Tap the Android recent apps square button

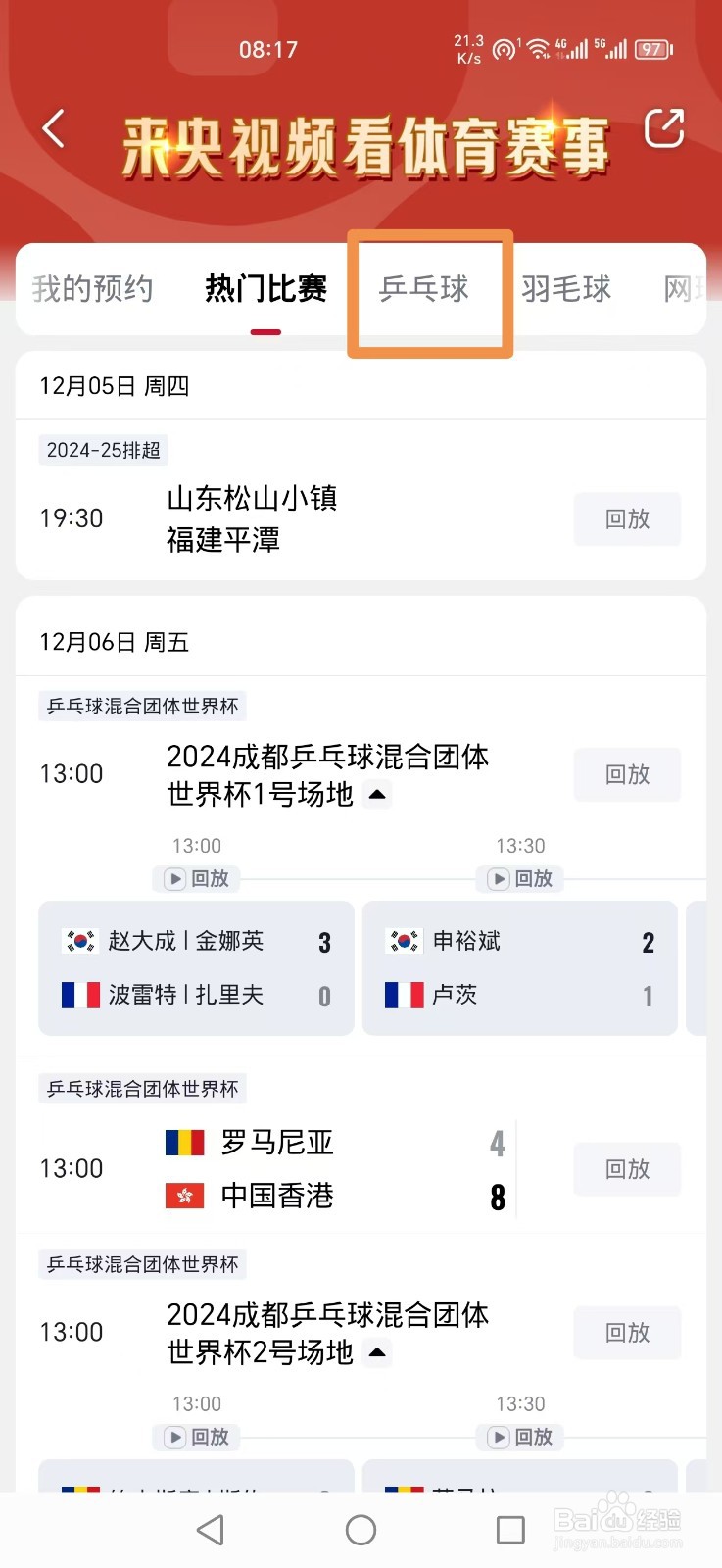pos(510,1529)
